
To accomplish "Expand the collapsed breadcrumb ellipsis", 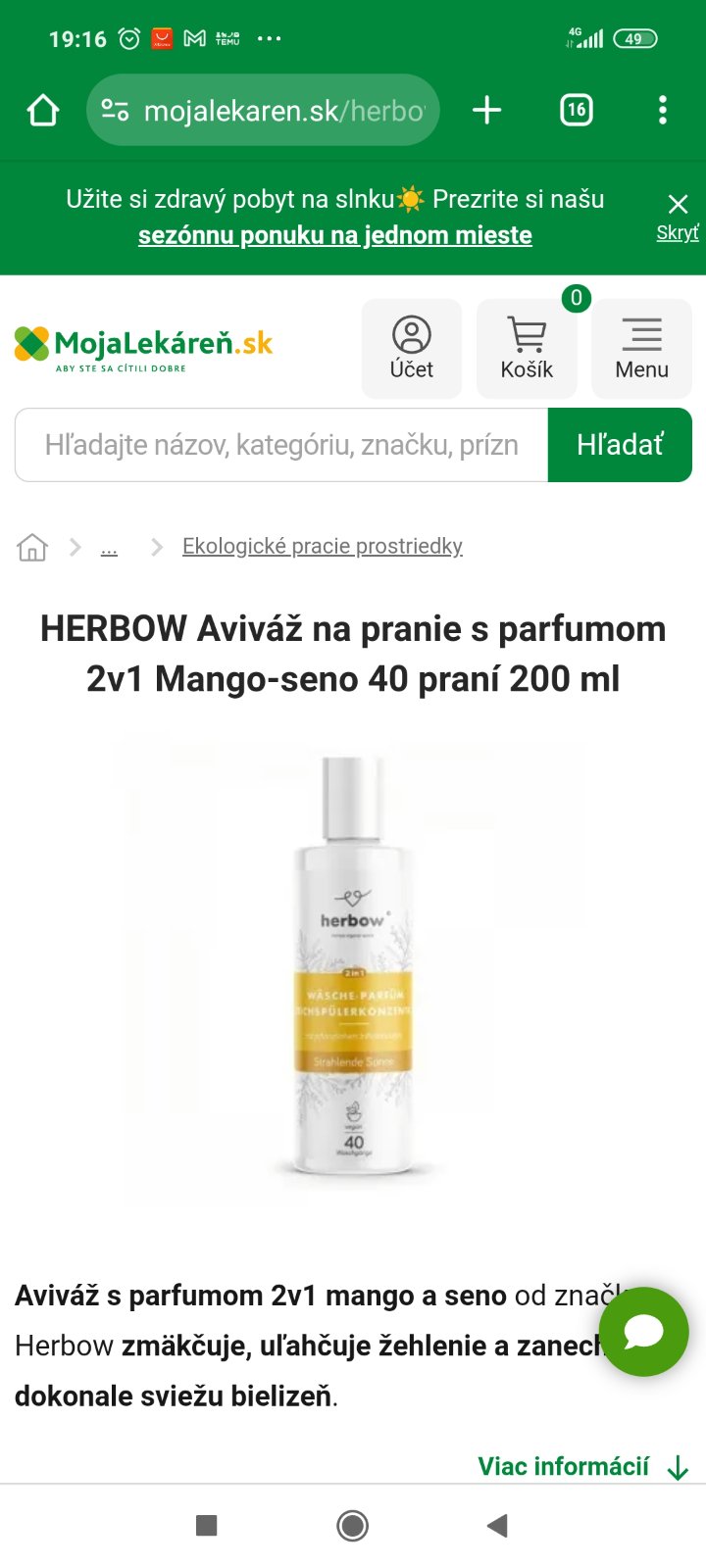I will (x=109, y=547).
